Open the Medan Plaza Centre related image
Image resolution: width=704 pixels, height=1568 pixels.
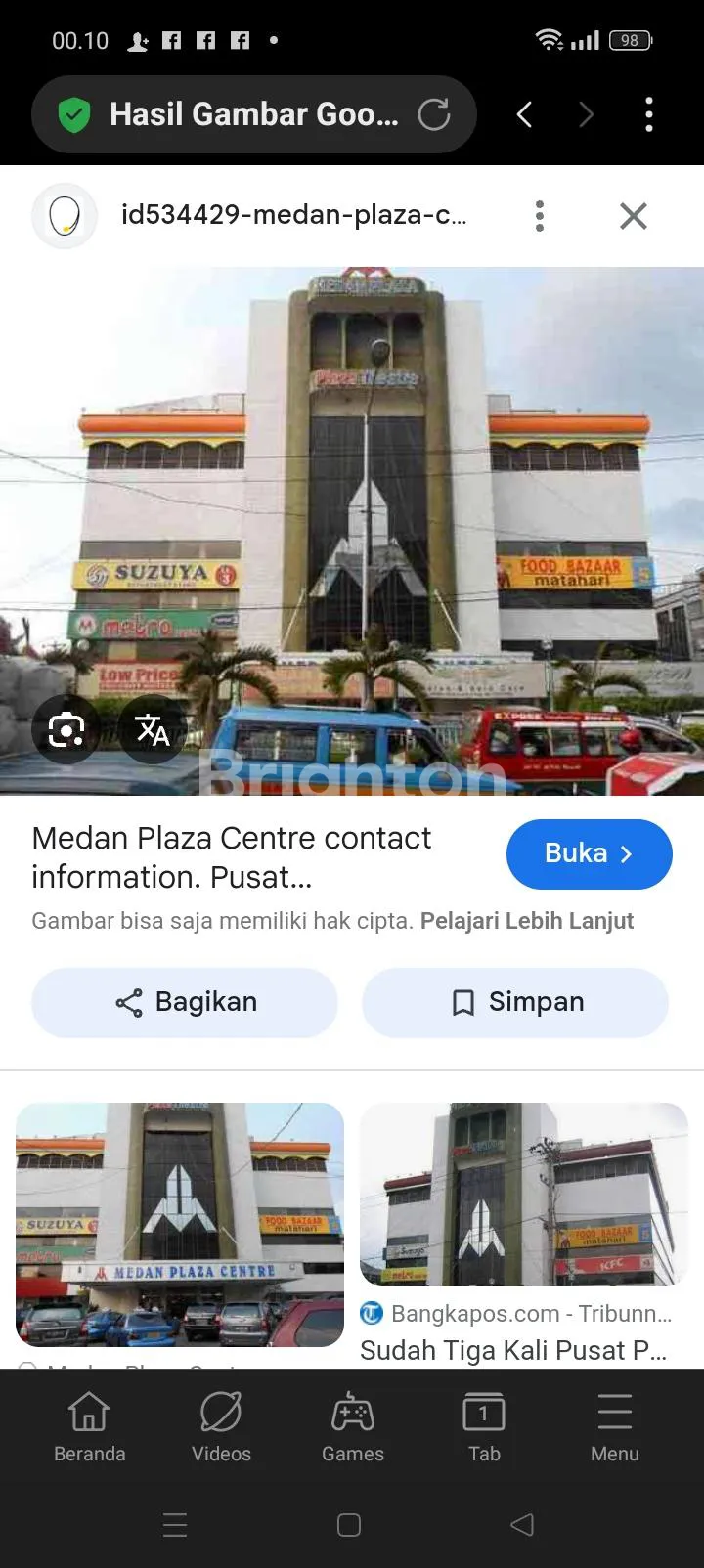pyautogui.click(x=180, y=1224)
